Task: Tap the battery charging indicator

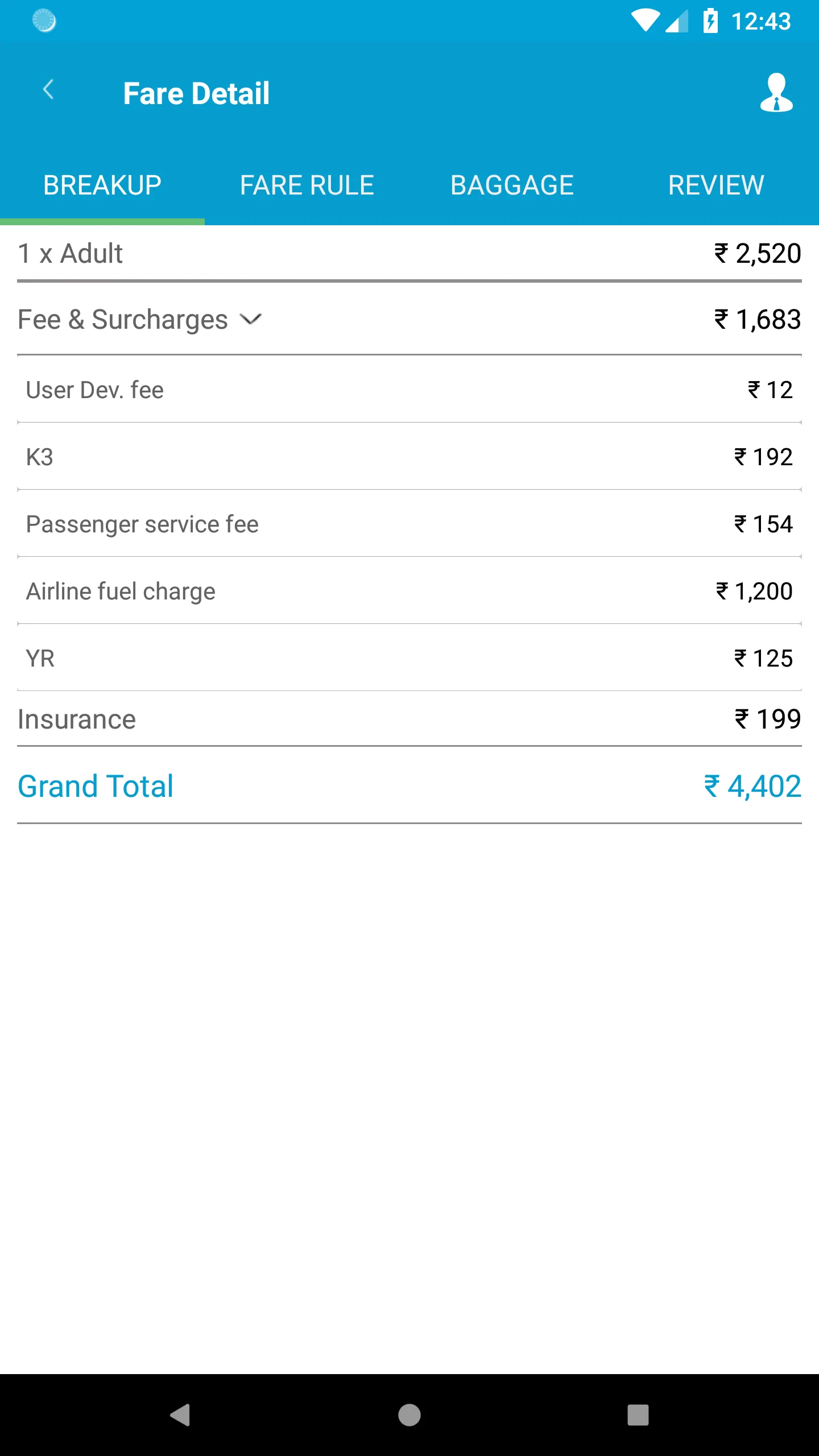Action: coord(710,21)
